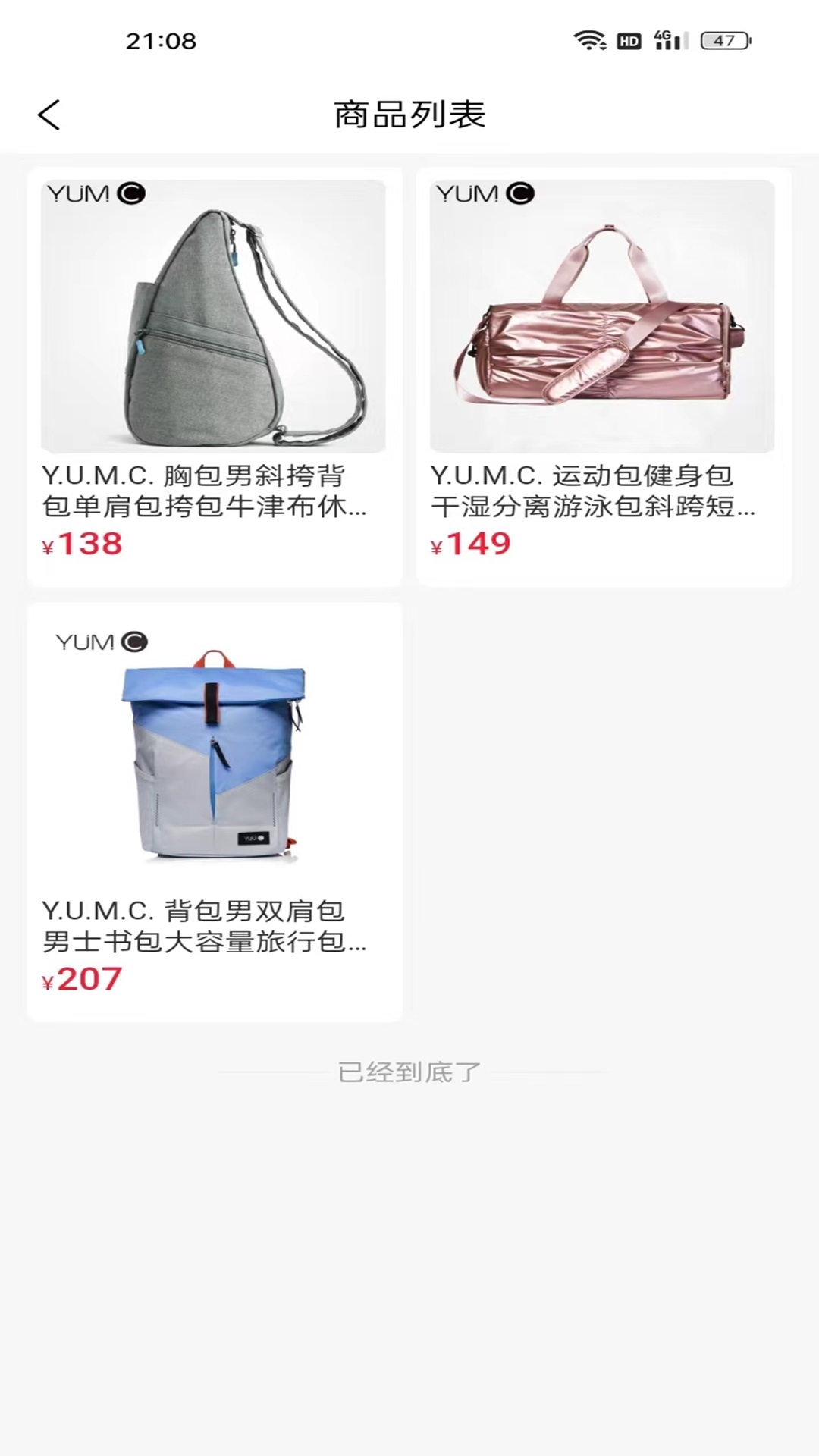The height and width of the screenshot is (1456, 819).
Task: Click the YUM C logo on the chest bag
Action: (x=96, y=193)
